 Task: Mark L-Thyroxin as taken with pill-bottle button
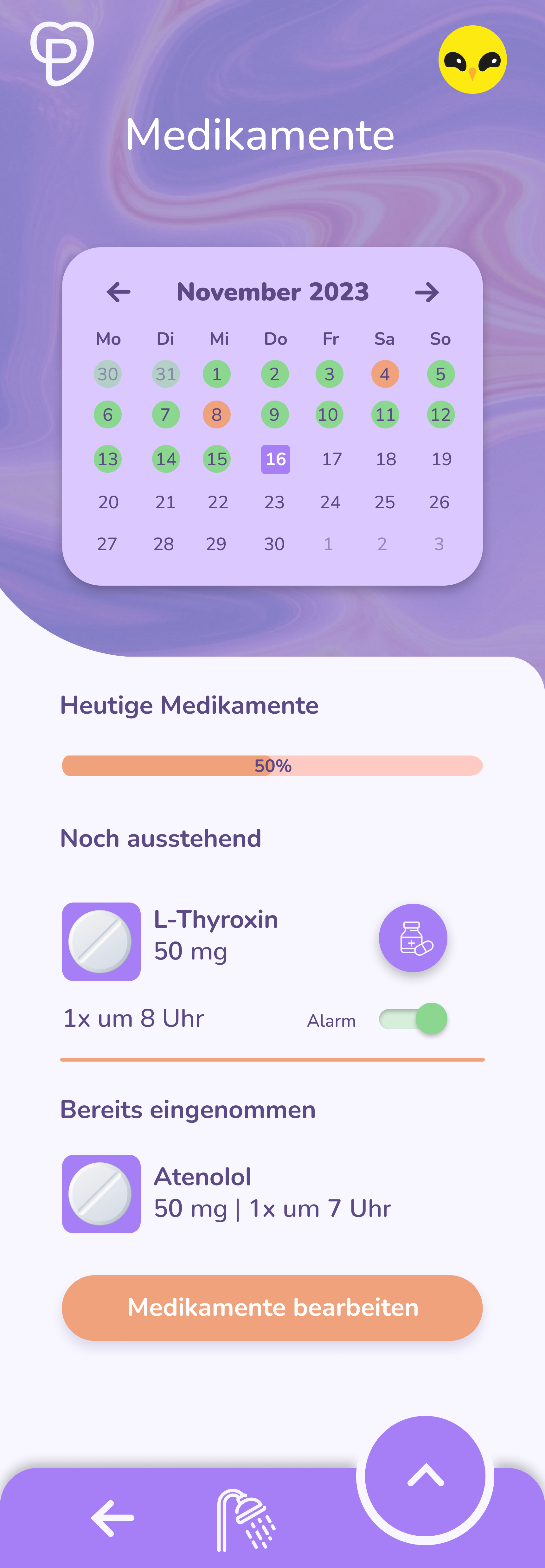tap(413, 937)
